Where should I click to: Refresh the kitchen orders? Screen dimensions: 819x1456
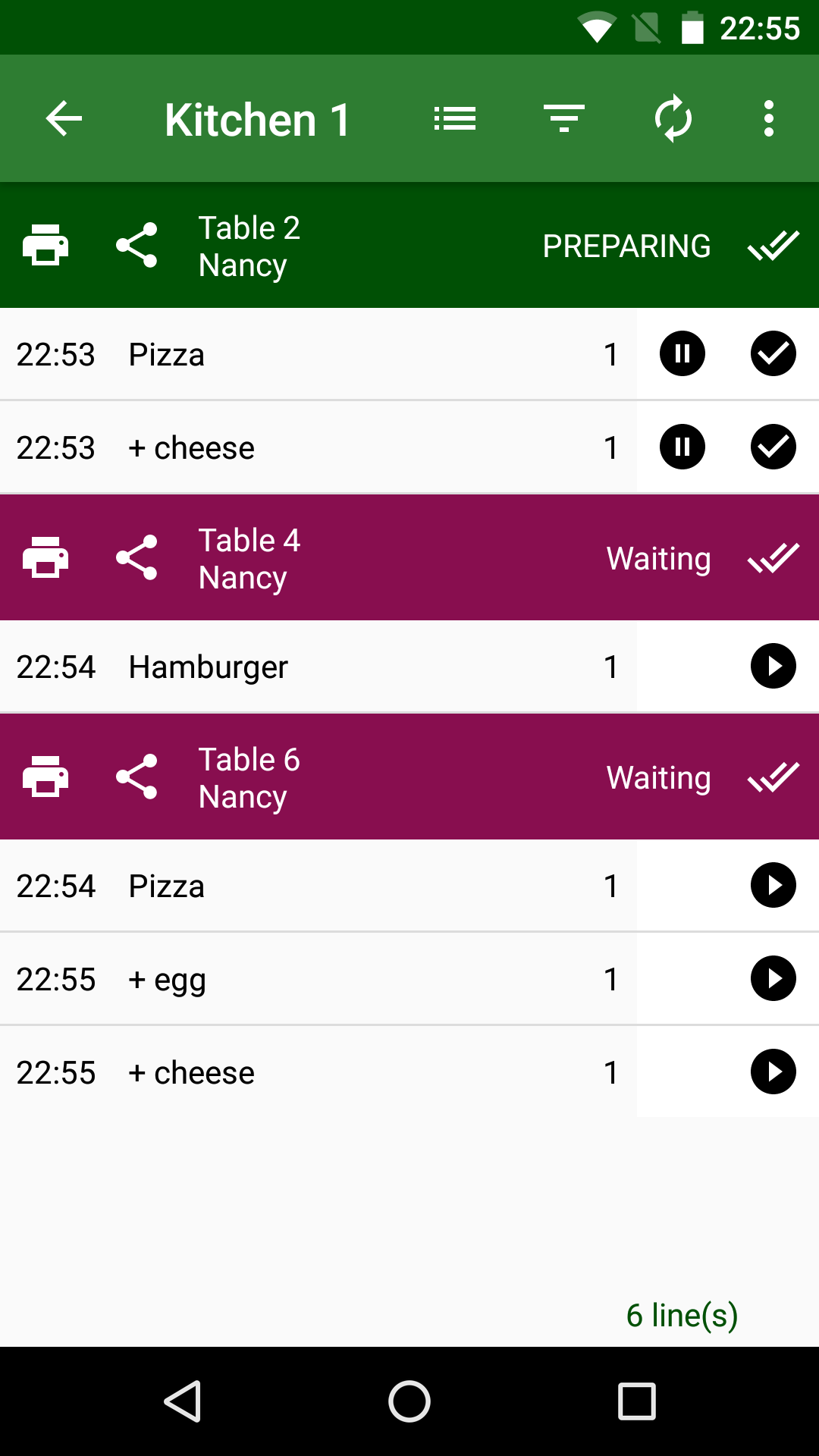[x=673, y=119]
